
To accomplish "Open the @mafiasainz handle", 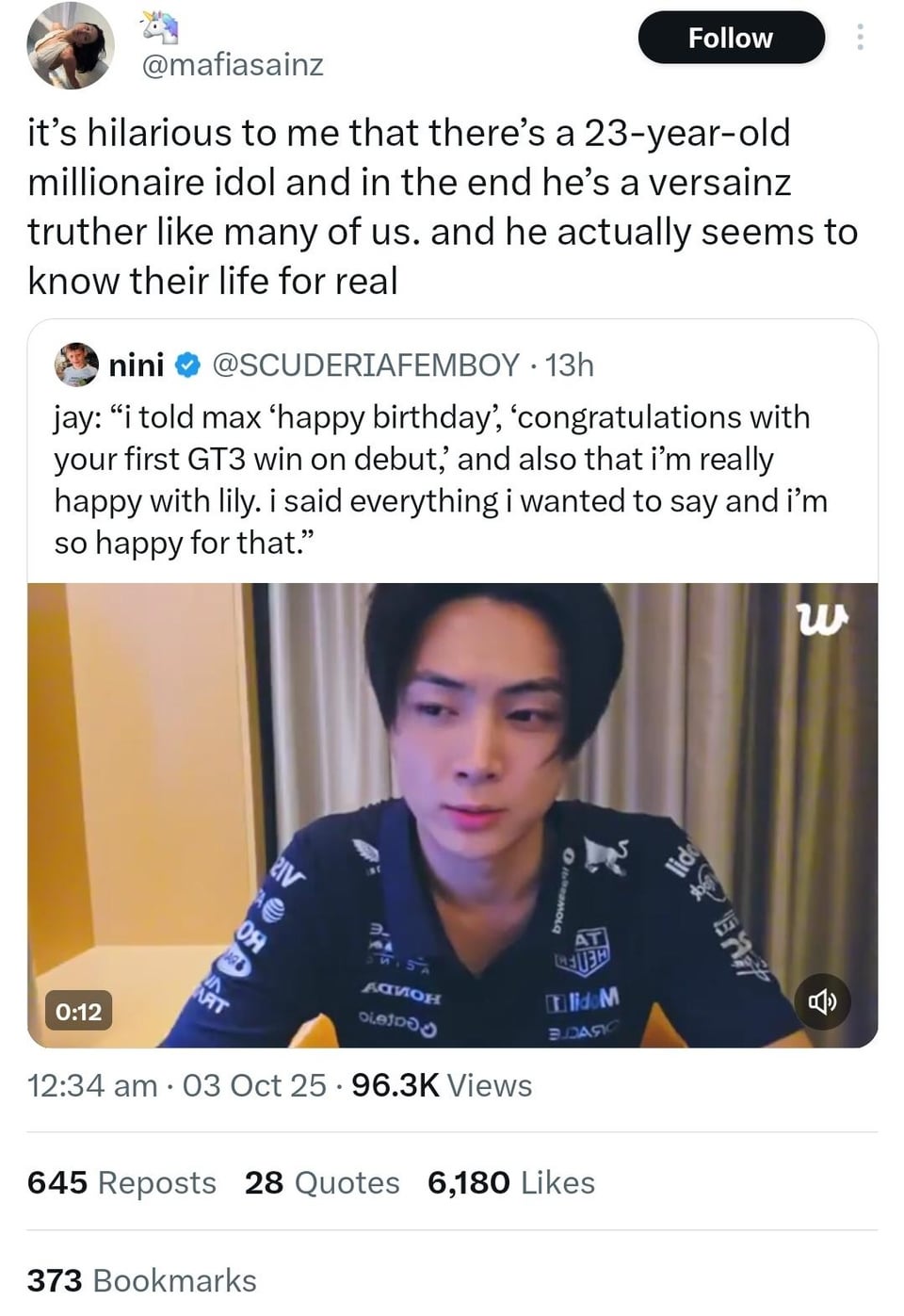I will click(x=233, y=64).
